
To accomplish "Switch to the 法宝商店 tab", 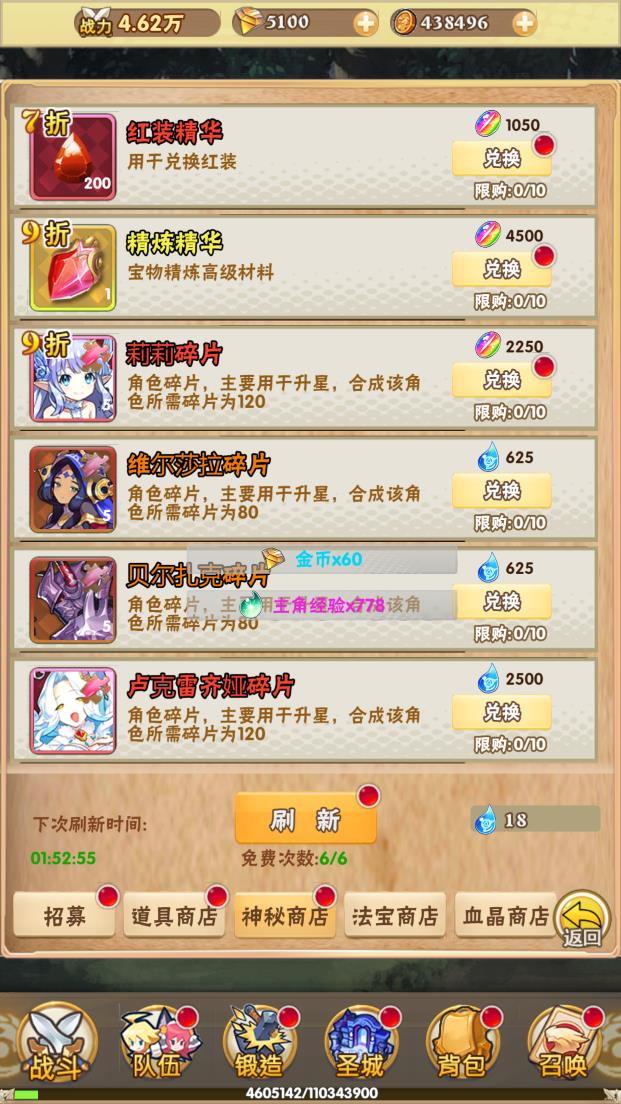I will pyautogui.click(x=396, y=916).
